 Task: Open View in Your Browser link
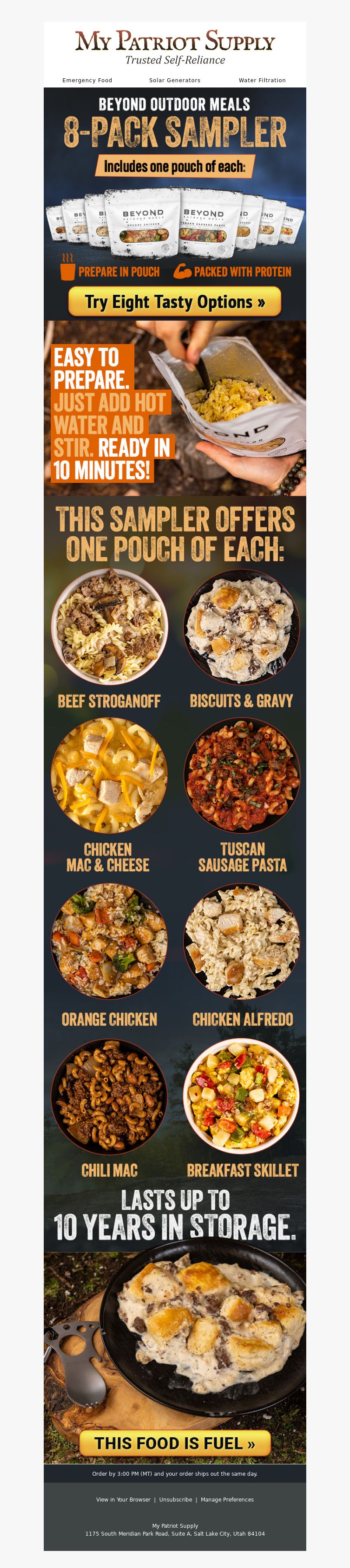pyautogui.click(x=123, y=1499)
